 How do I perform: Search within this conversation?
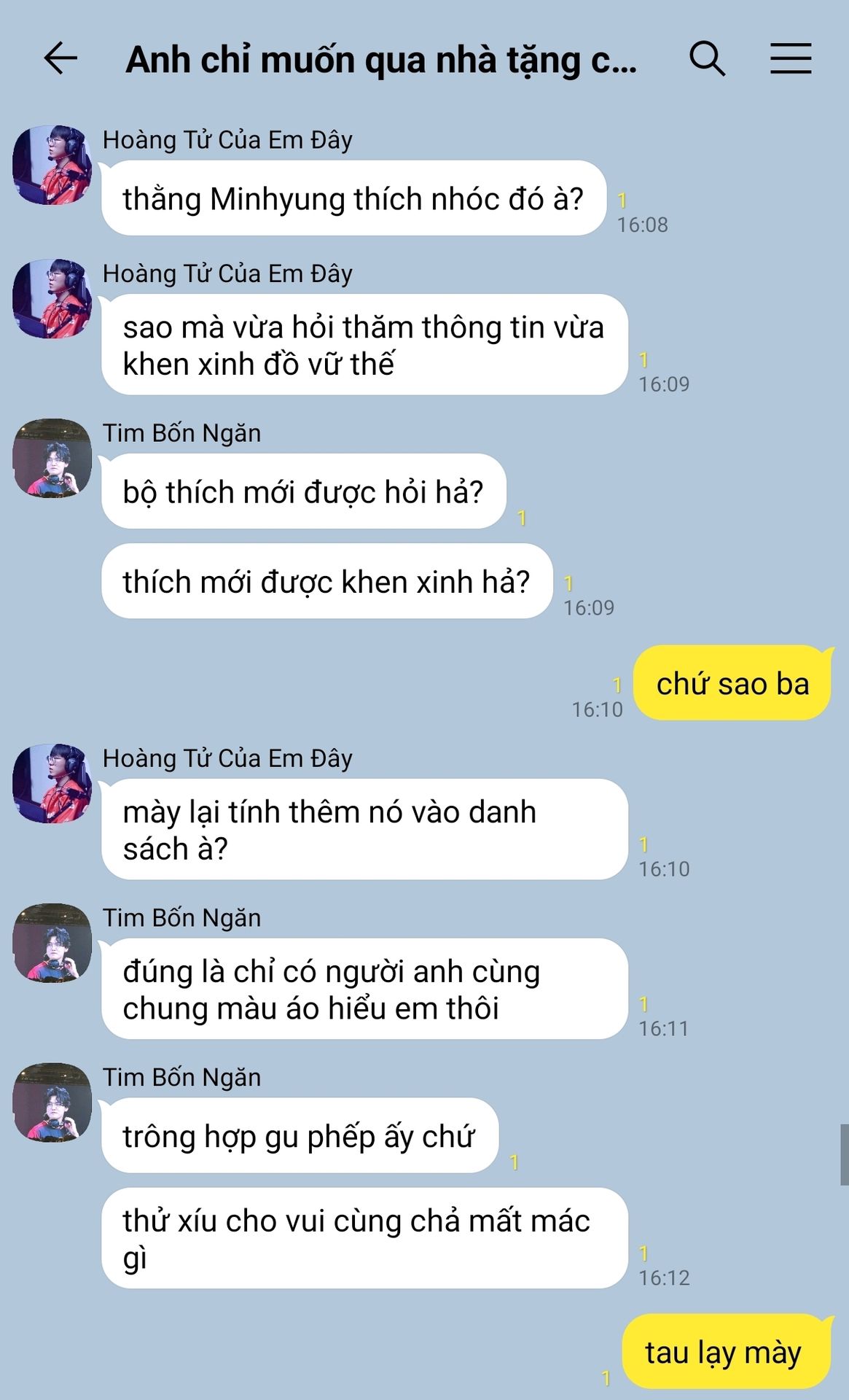(707, 58)
